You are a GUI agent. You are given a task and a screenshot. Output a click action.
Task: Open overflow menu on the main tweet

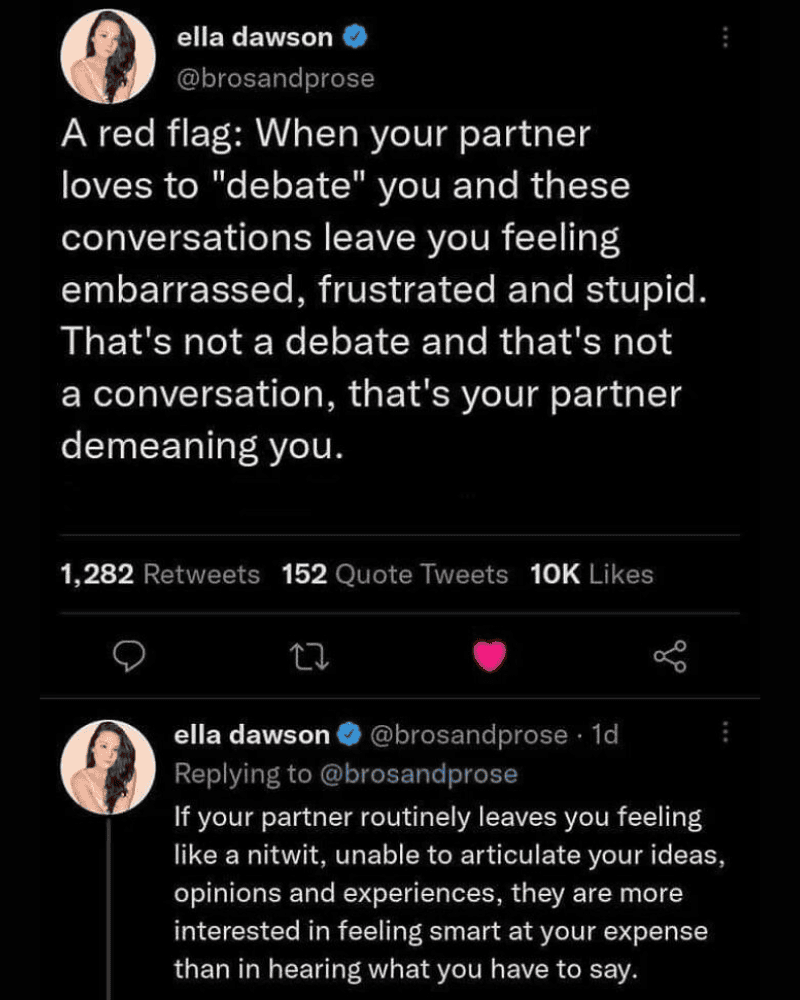pos(726,38)
